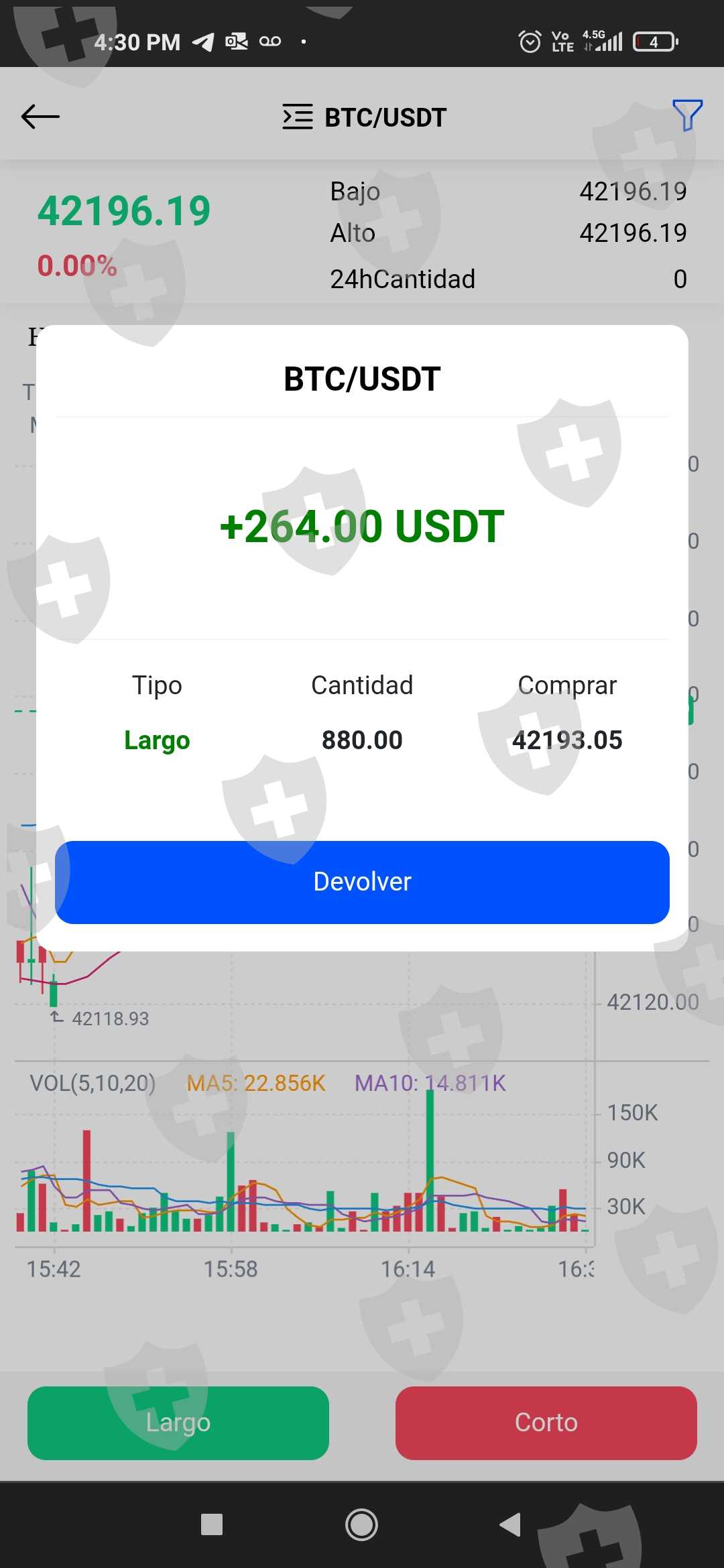Tap the blue Devolver button
Image resolution: width=724 pixels, height=1568 pixels.
362,882
